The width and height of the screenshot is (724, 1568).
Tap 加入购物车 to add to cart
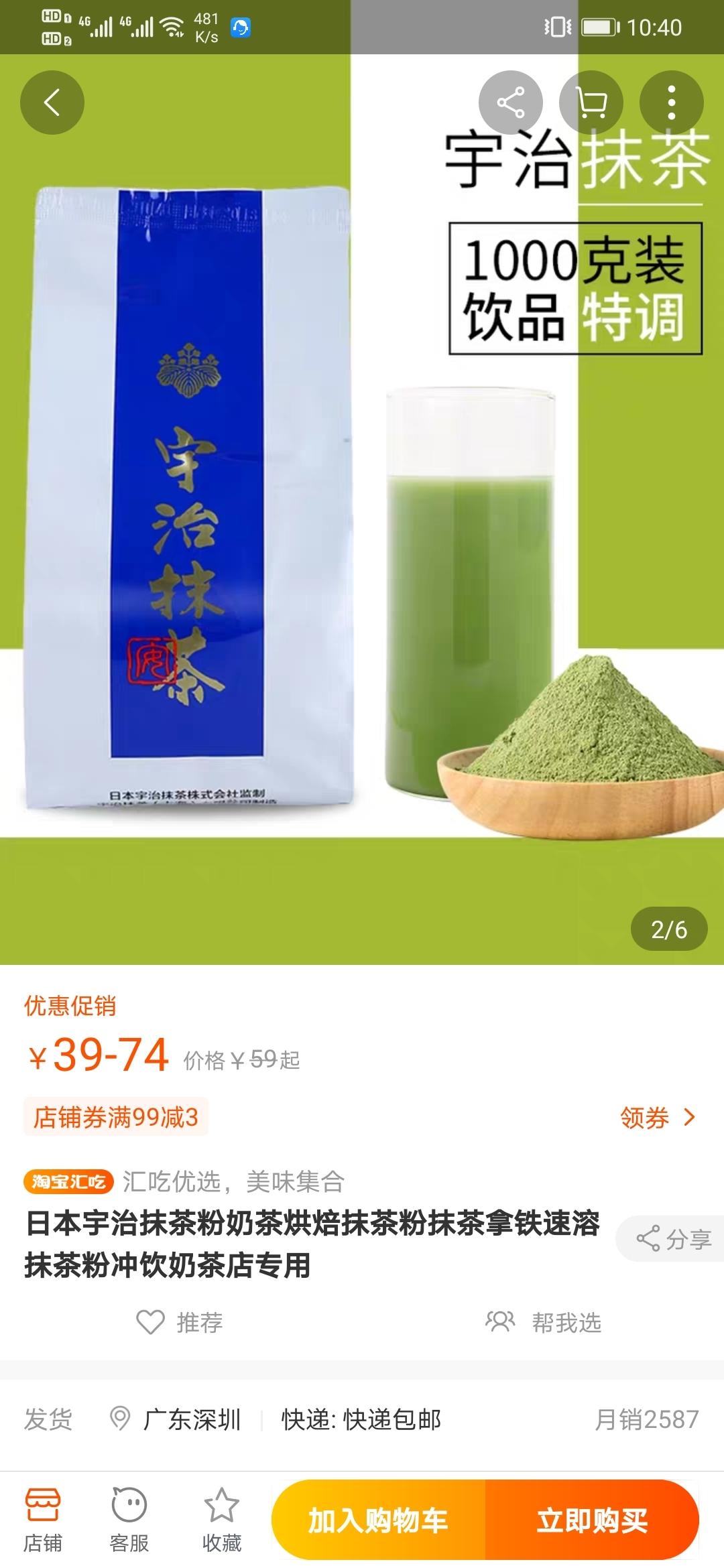tap(378, 1519)
